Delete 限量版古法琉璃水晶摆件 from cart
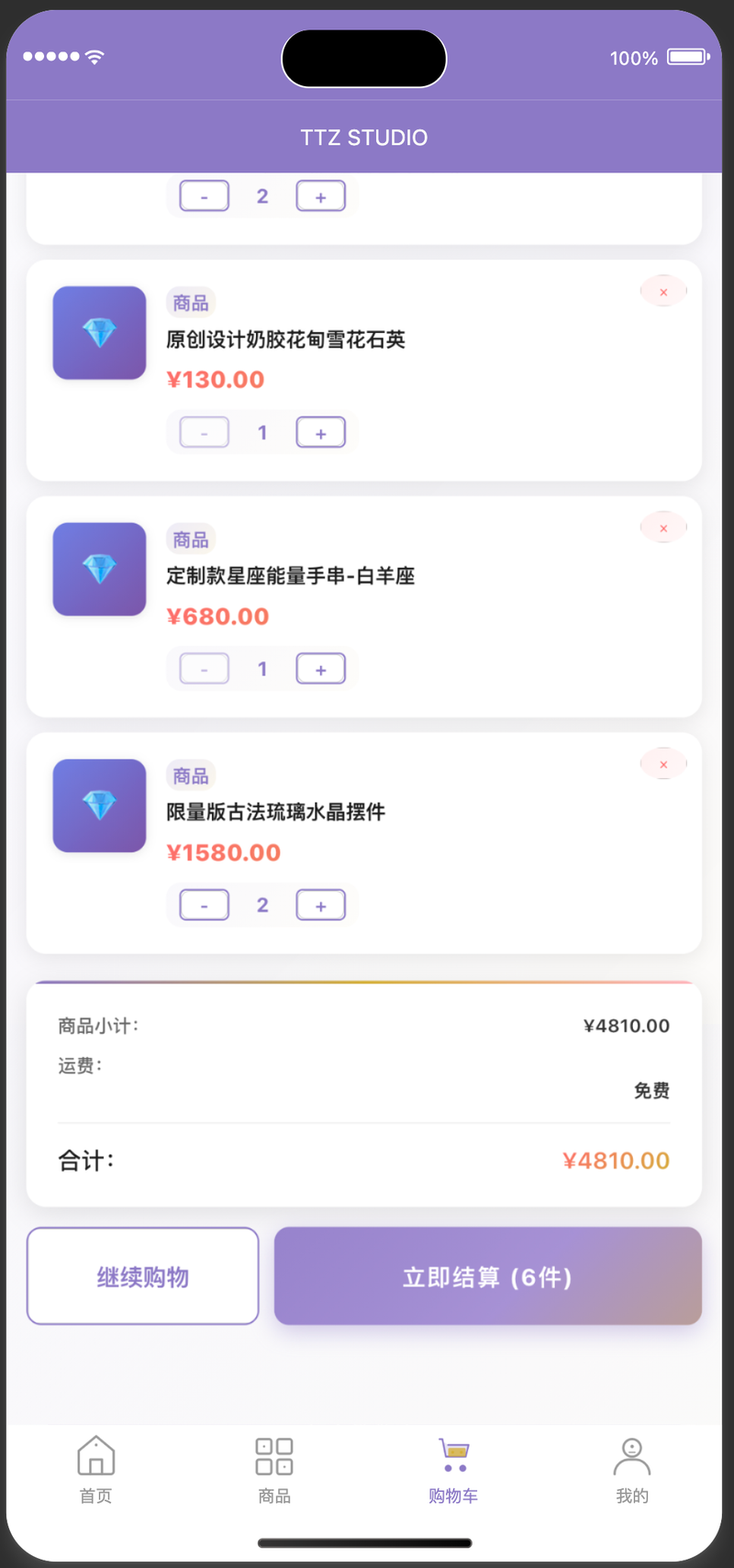This screenshot has height=1568, width=734. tap(663, 764)
